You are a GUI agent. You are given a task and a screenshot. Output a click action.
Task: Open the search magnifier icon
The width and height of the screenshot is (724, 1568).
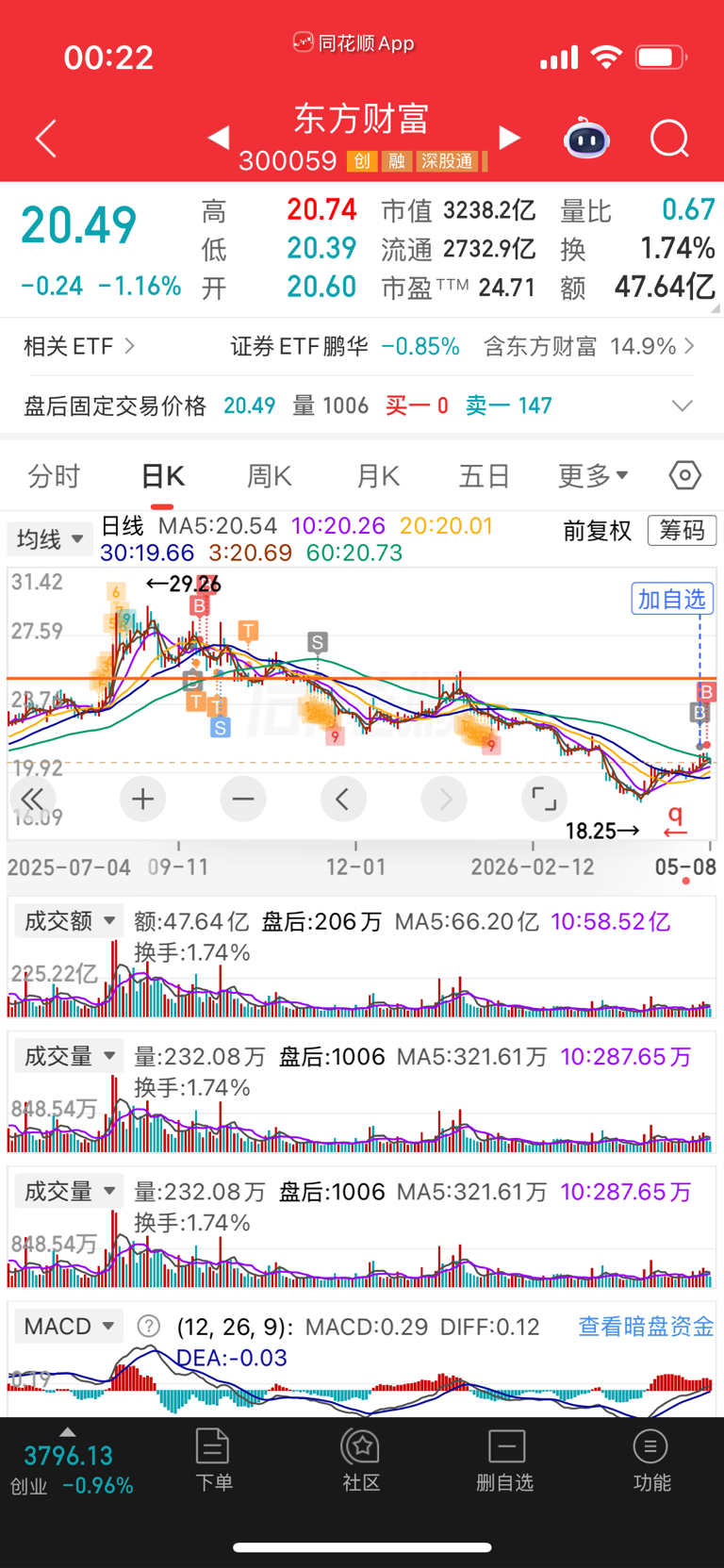tap(669, 139)
